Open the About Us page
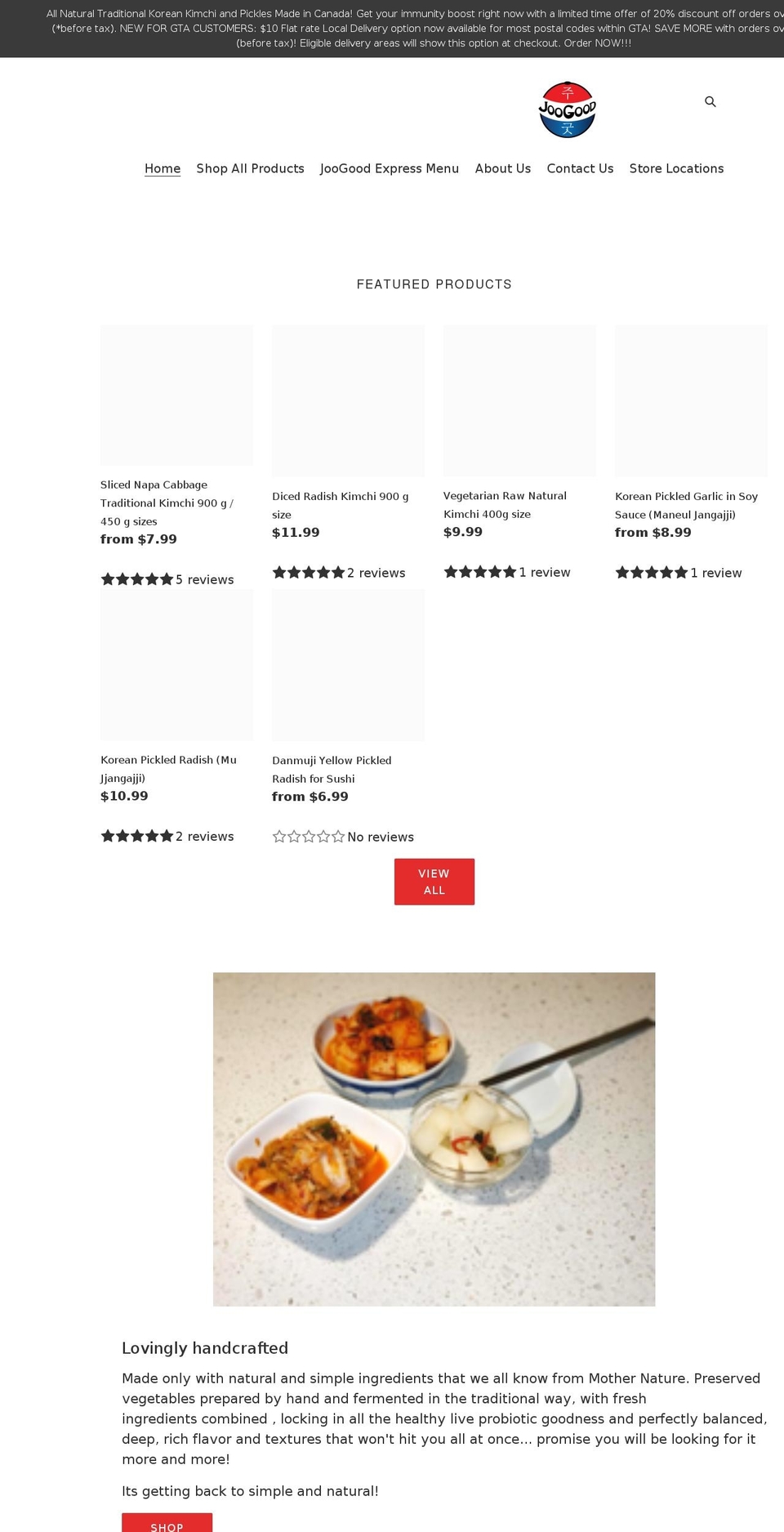 (x=502, y=168)
